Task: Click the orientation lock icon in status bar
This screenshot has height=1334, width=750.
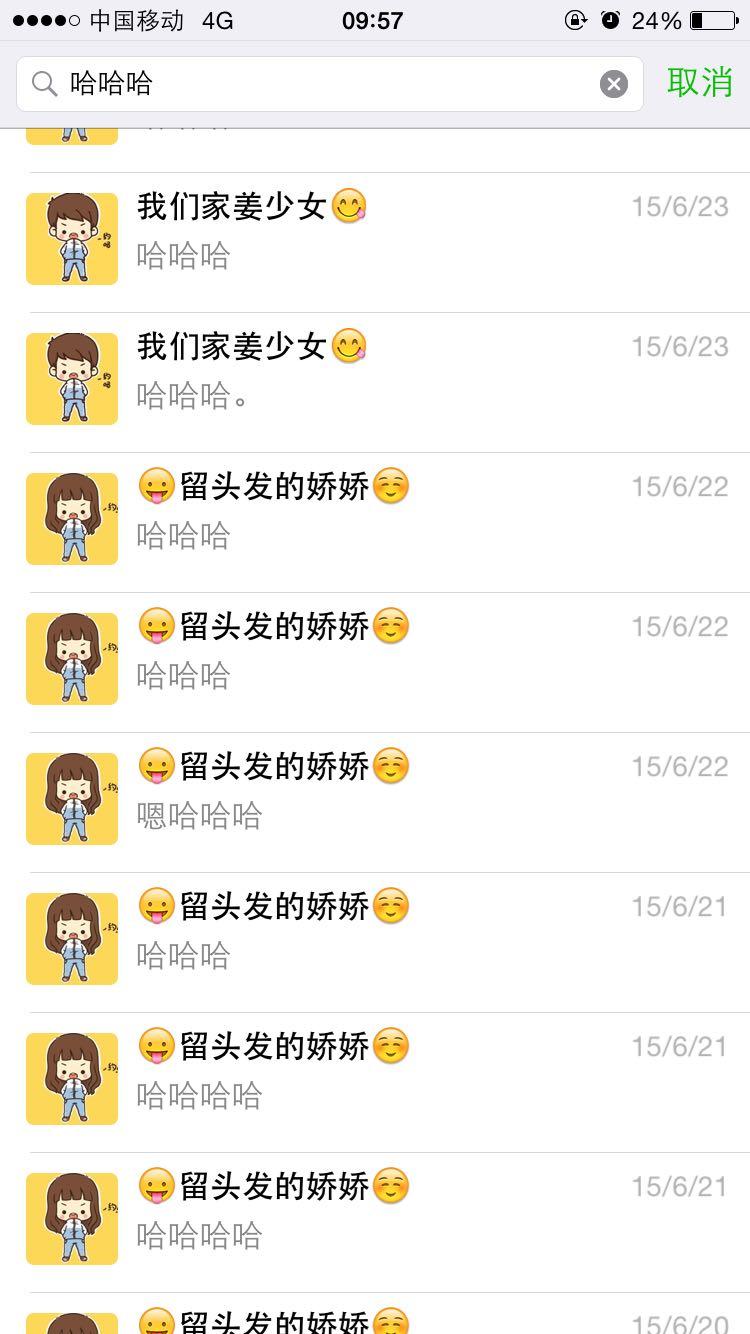Action: (578, 19)
